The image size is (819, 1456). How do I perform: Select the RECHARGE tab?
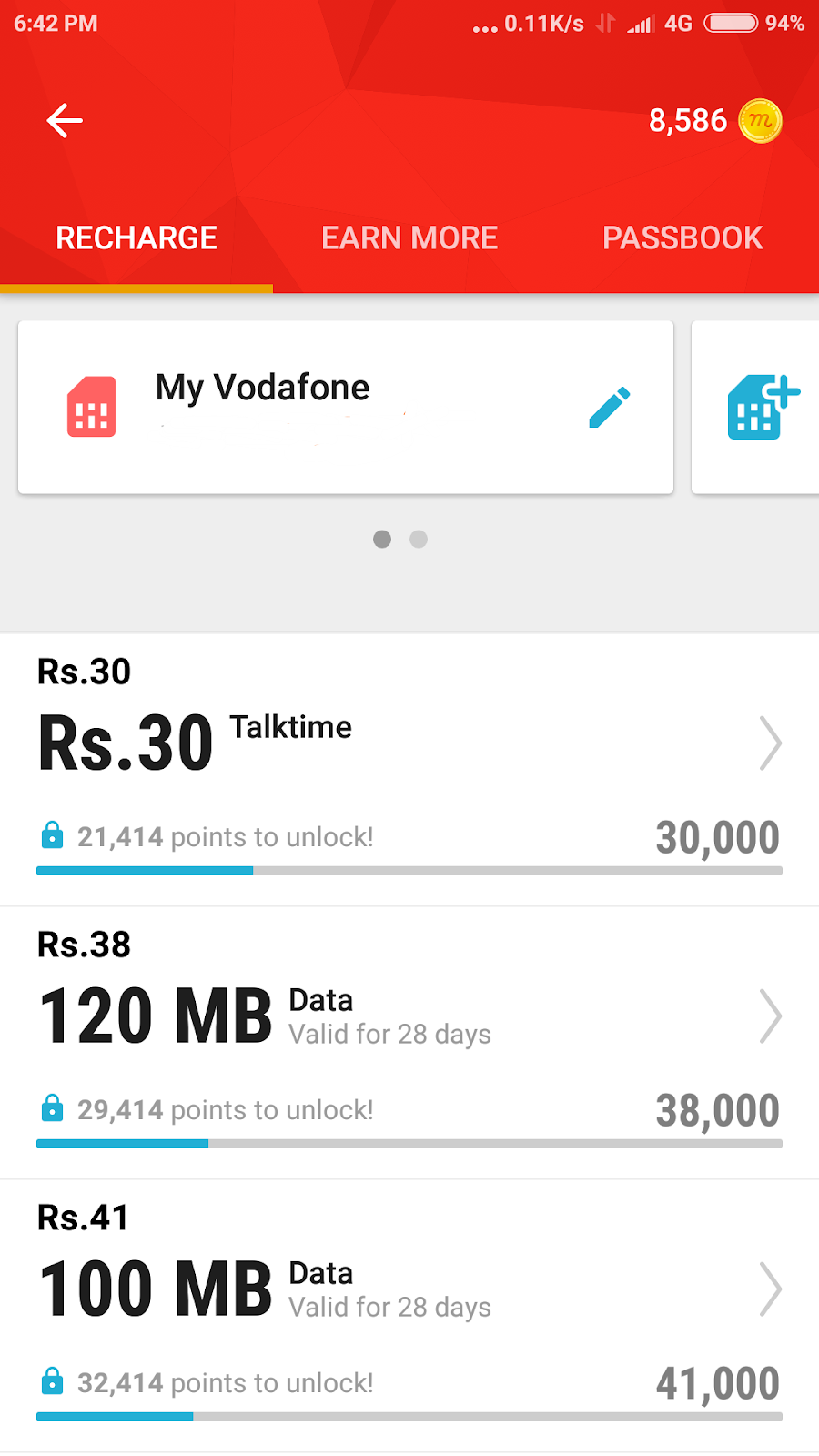click(136, 238)
